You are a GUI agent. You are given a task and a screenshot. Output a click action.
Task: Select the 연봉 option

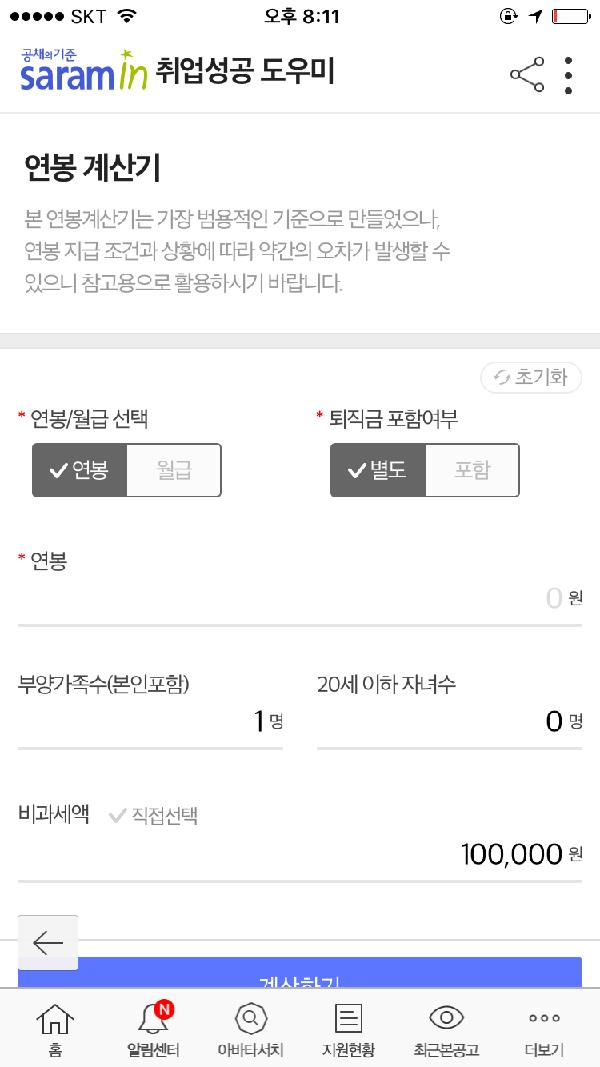[x=80, y=470]
